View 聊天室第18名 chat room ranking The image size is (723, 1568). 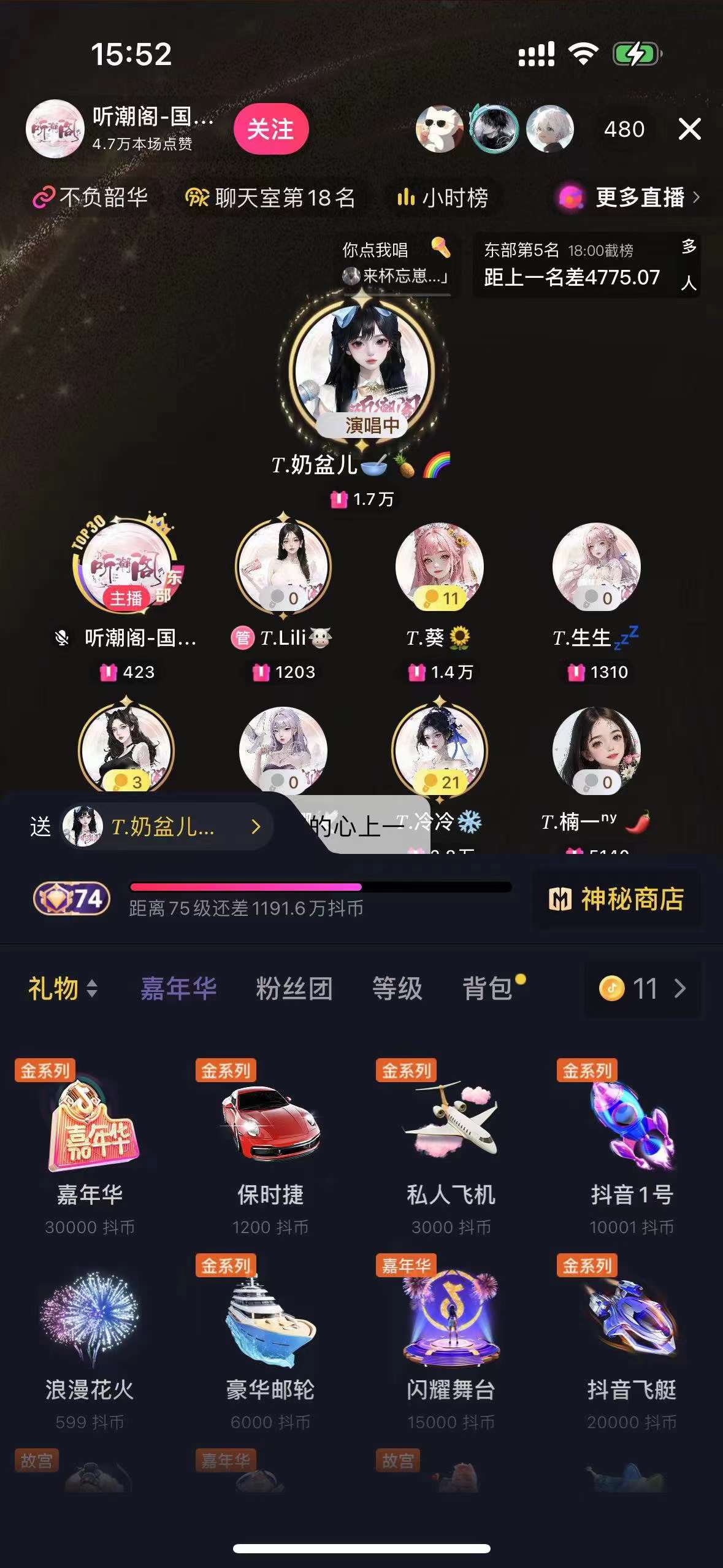(x=270, y=198)
